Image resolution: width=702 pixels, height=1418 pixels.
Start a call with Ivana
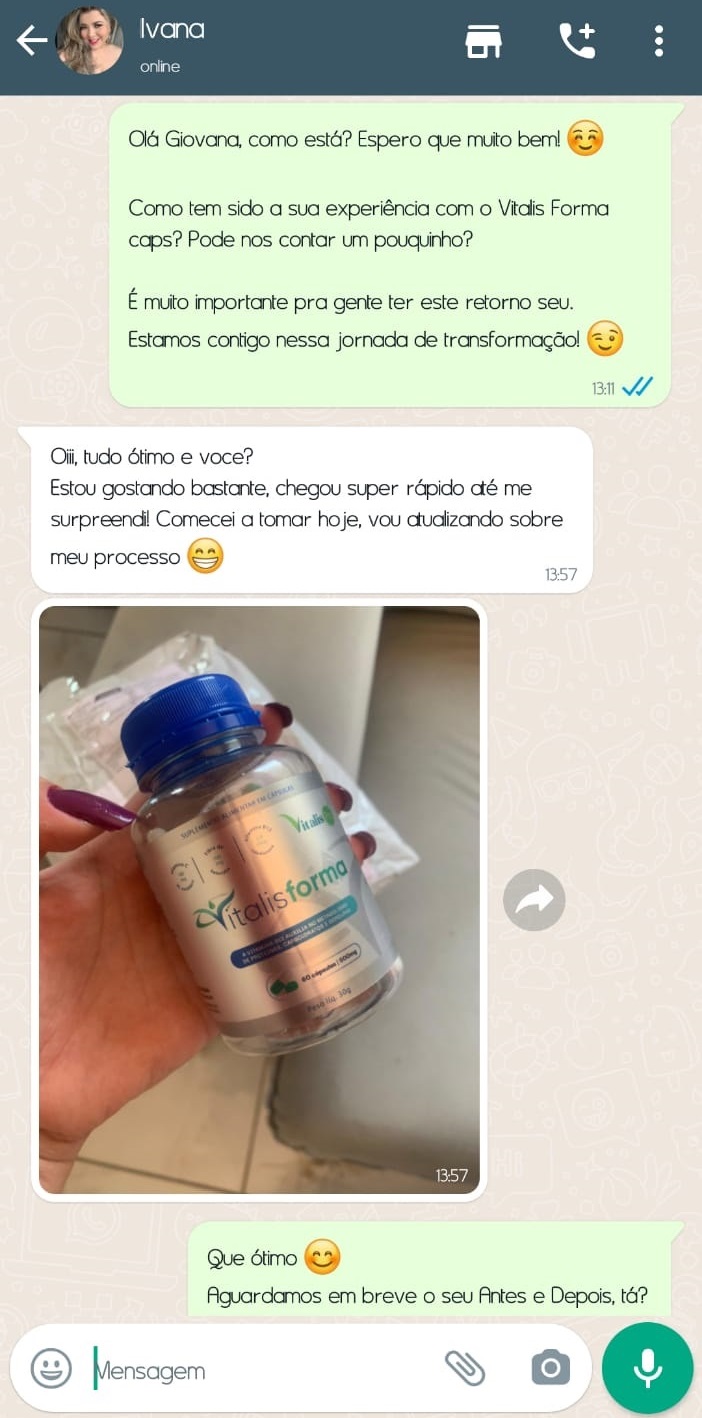[x=577, y=41]
